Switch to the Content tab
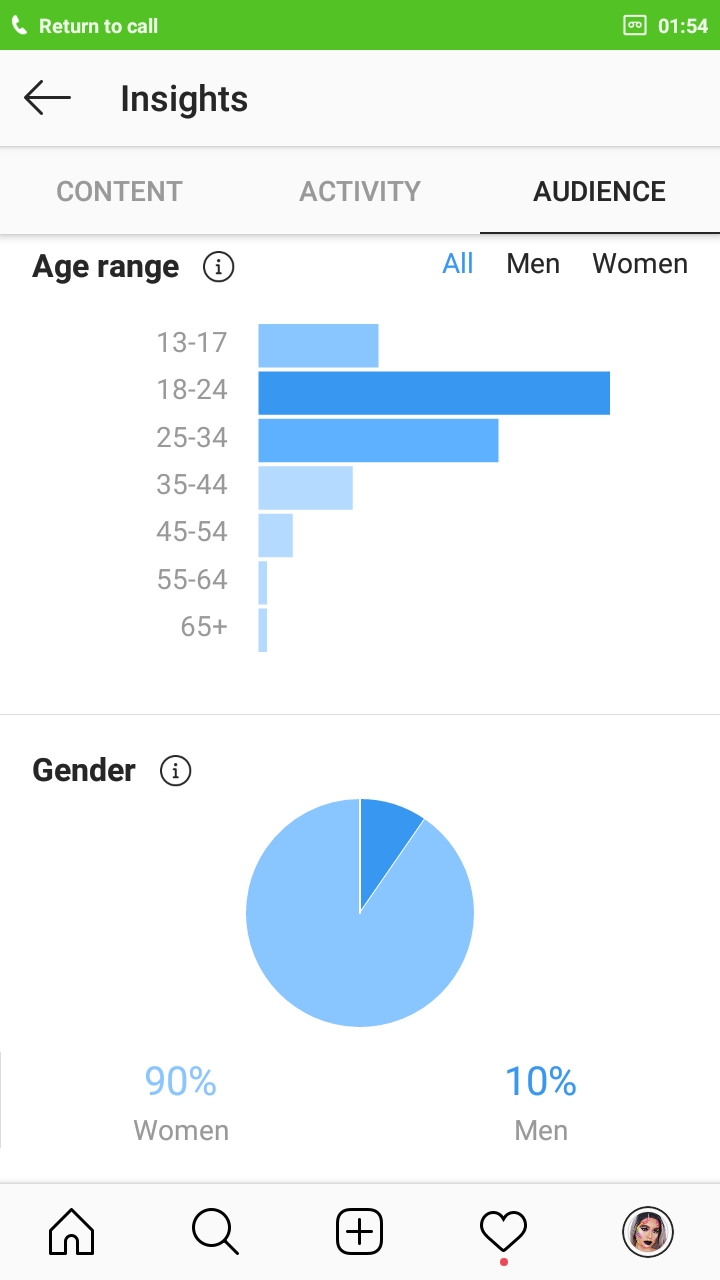 click(120, 191)
